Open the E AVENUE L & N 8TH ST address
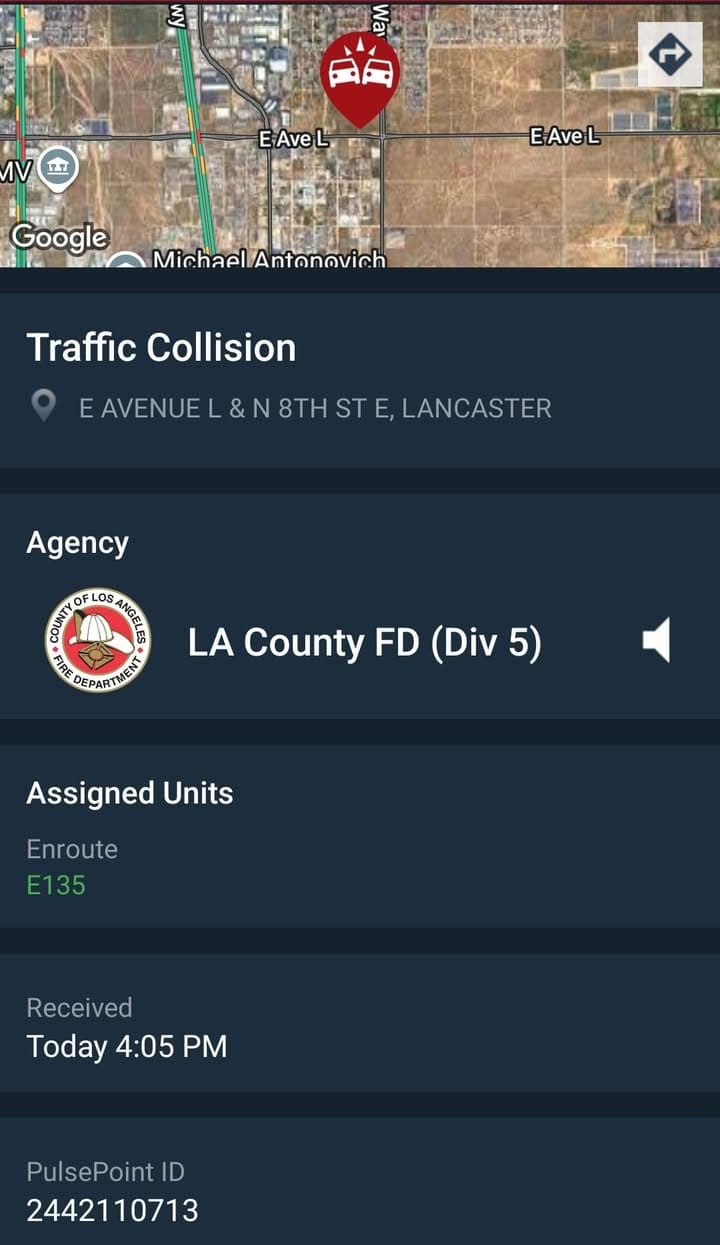This screenshot has height=1245, width=720. 313,407
